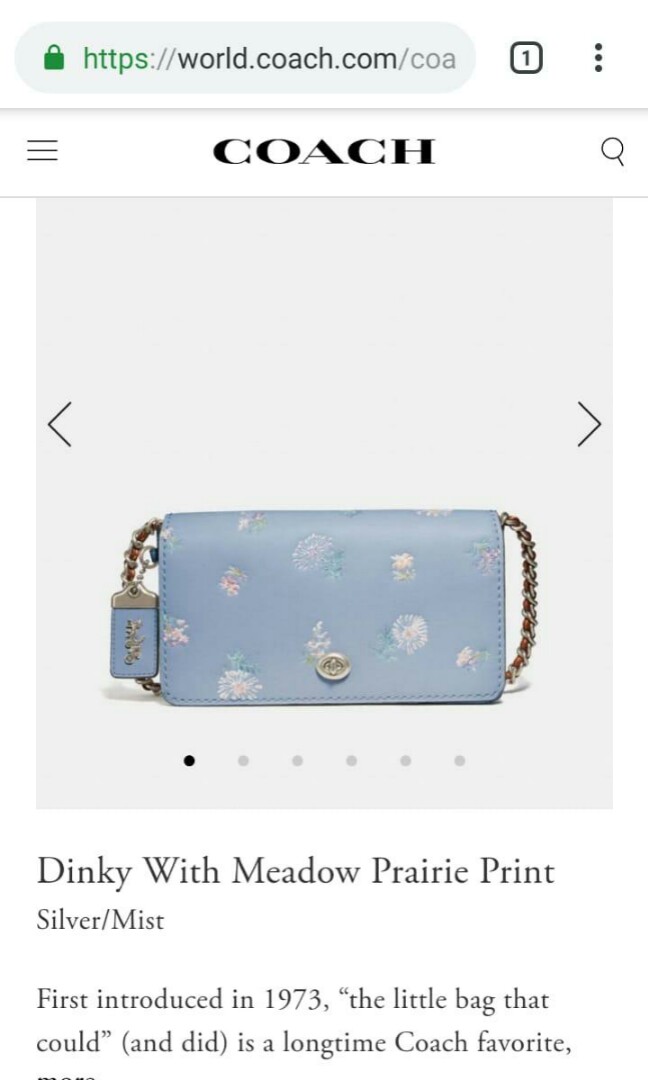Show the next product image
Viewport: 648px width, 1080px height.
pos(589,424)
